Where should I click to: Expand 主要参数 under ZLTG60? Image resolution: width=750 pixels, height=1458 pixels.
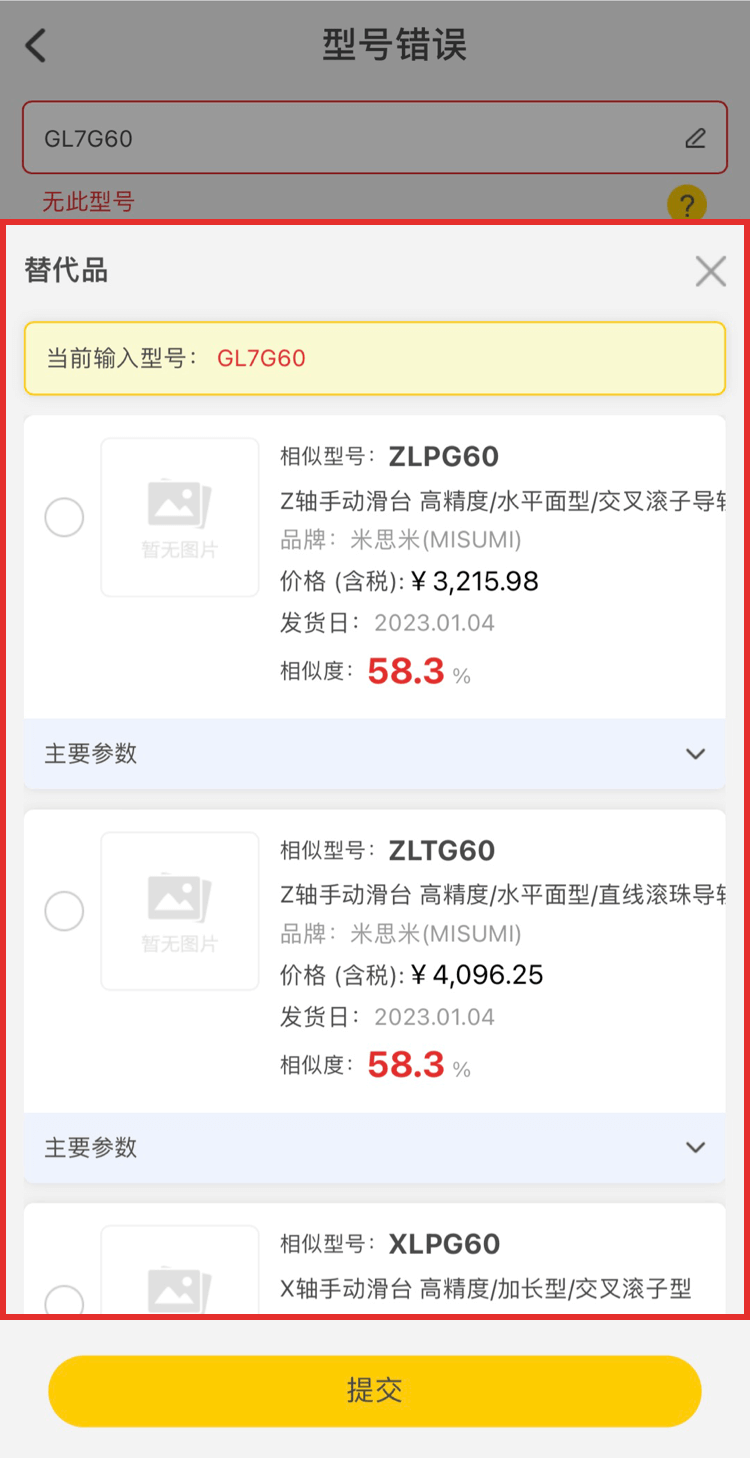695,1147
